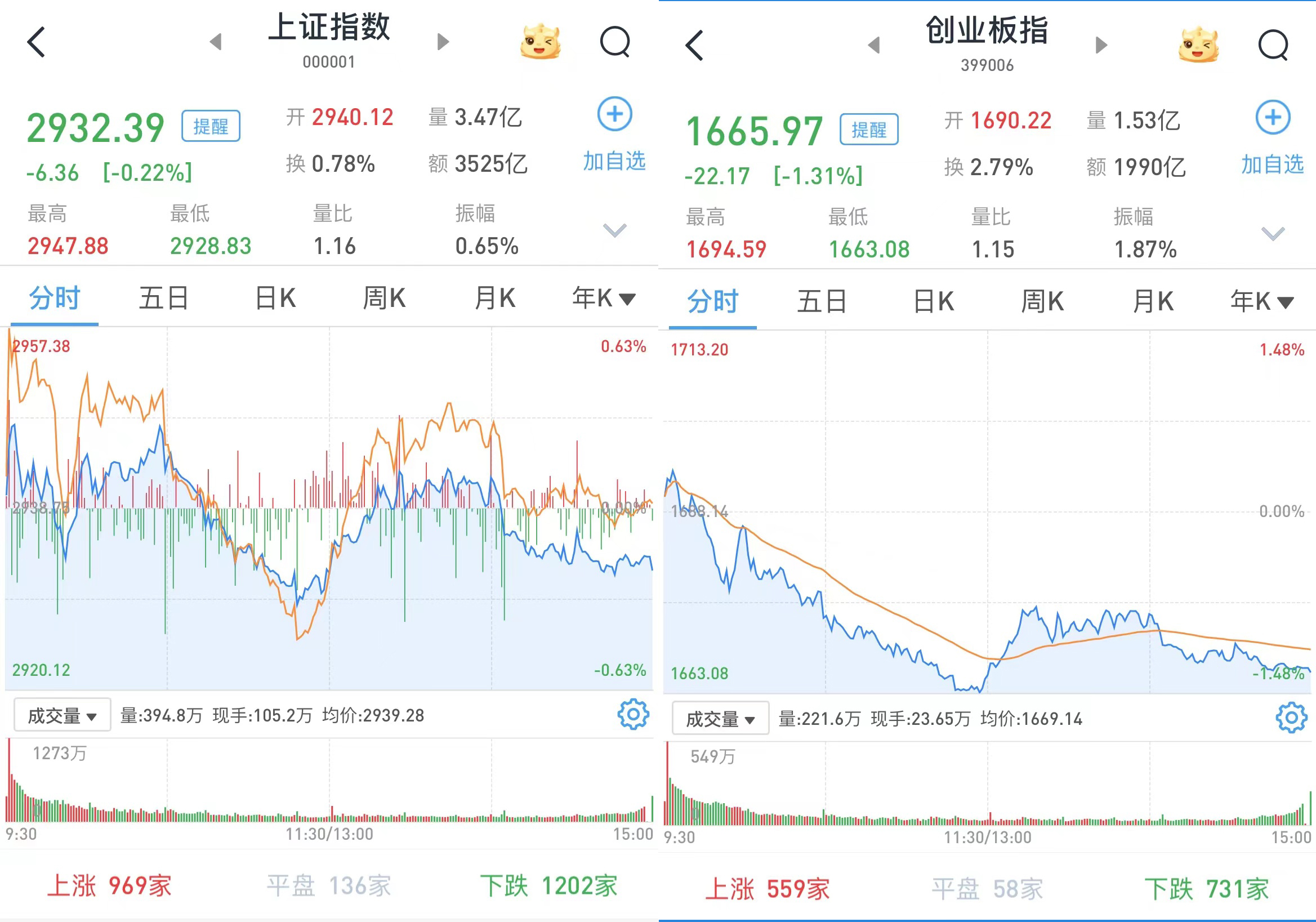Expand more quote details for 上证指数
This screenshot has width=1316, height=922.
click(614, 230)
